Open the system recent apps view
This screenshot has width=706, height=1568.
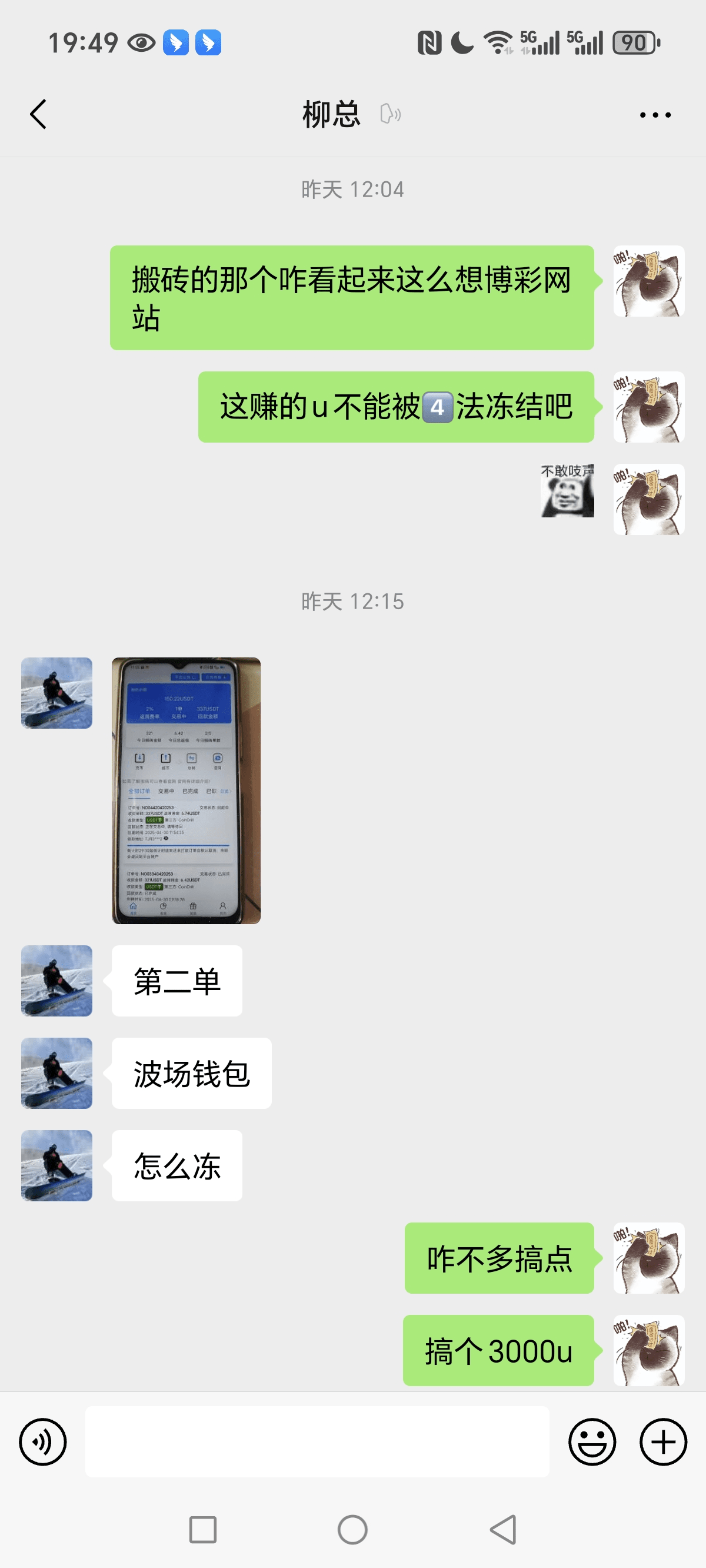coord(202,1529)
